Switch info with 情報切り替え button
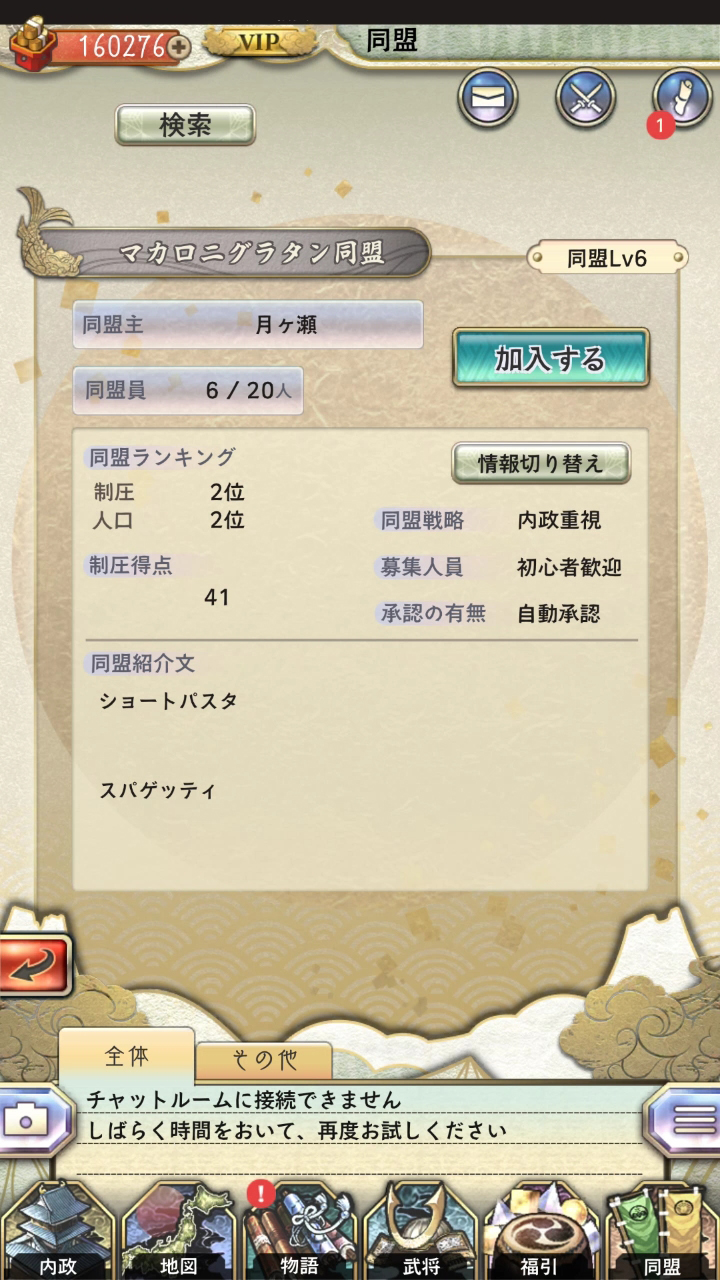The width and height of the screenshot is (720, 1280). coord(541,464)
